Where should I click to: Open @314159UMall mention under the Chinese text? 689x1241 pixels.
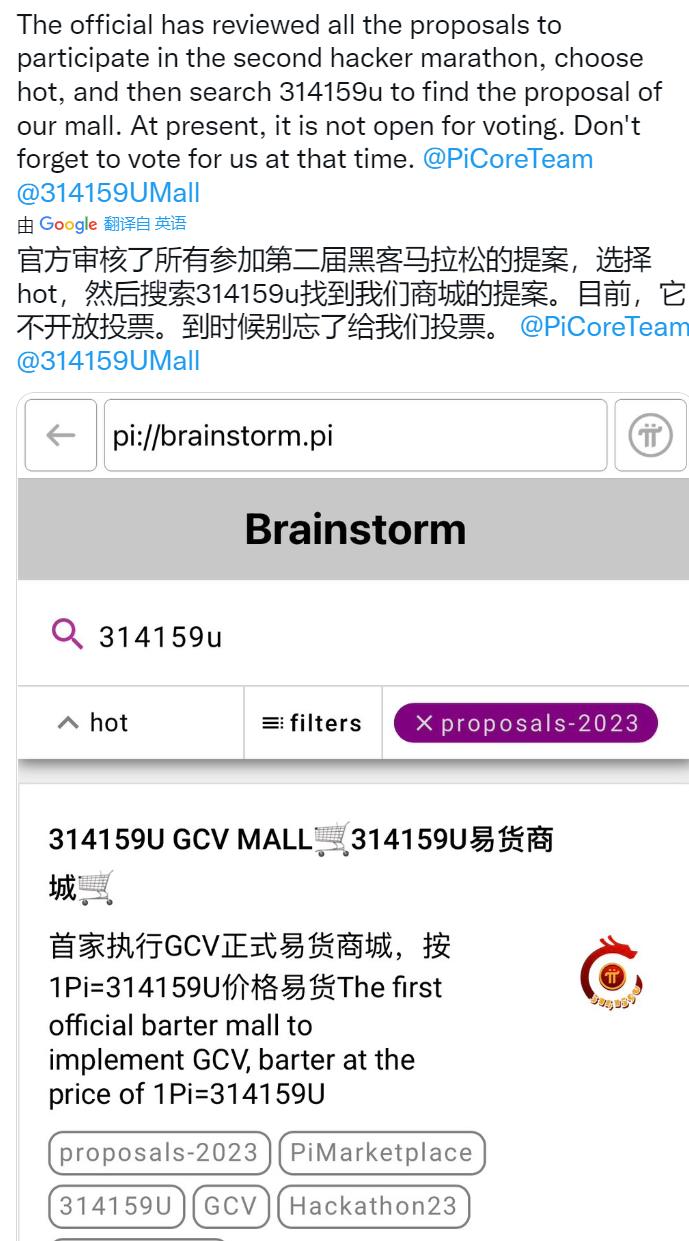coord(109,361)
